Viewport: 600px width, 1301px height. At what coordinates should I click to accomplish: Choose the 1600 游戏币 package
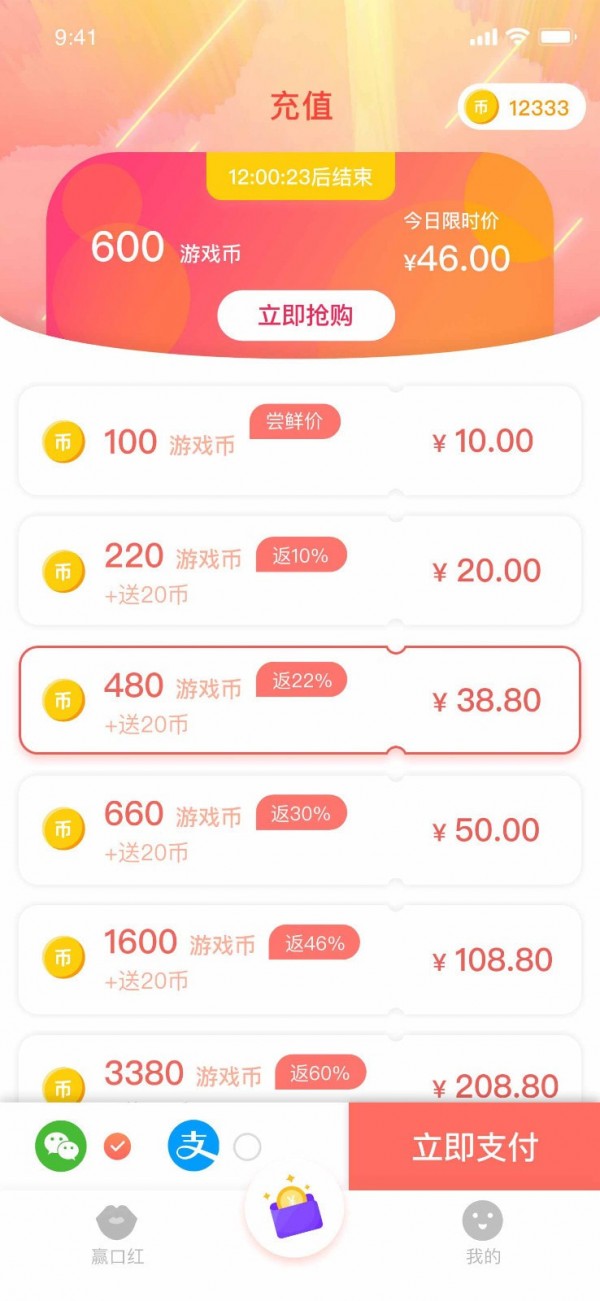click(x=300, y=959)
